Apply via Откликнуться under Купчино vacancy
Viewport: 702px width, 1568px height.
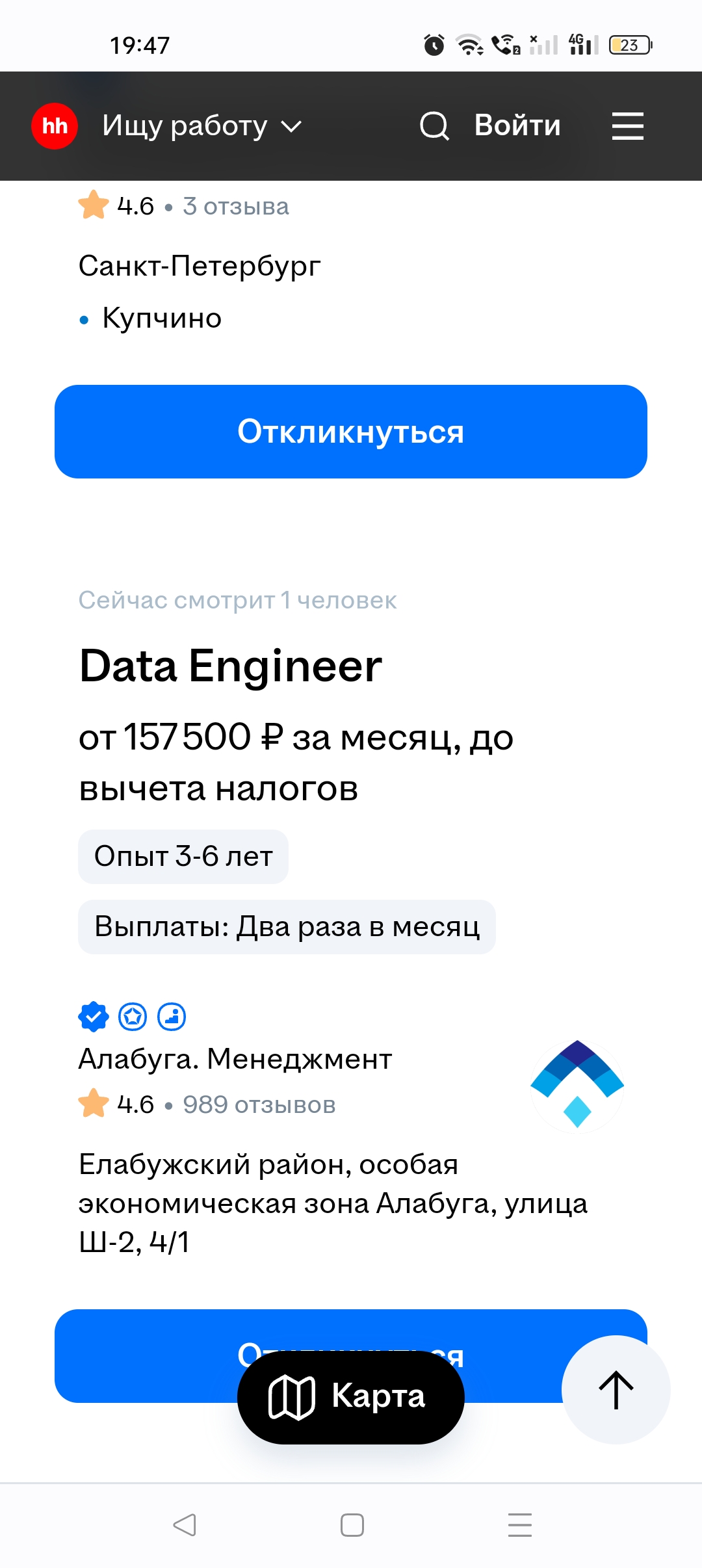click(351, 432)
